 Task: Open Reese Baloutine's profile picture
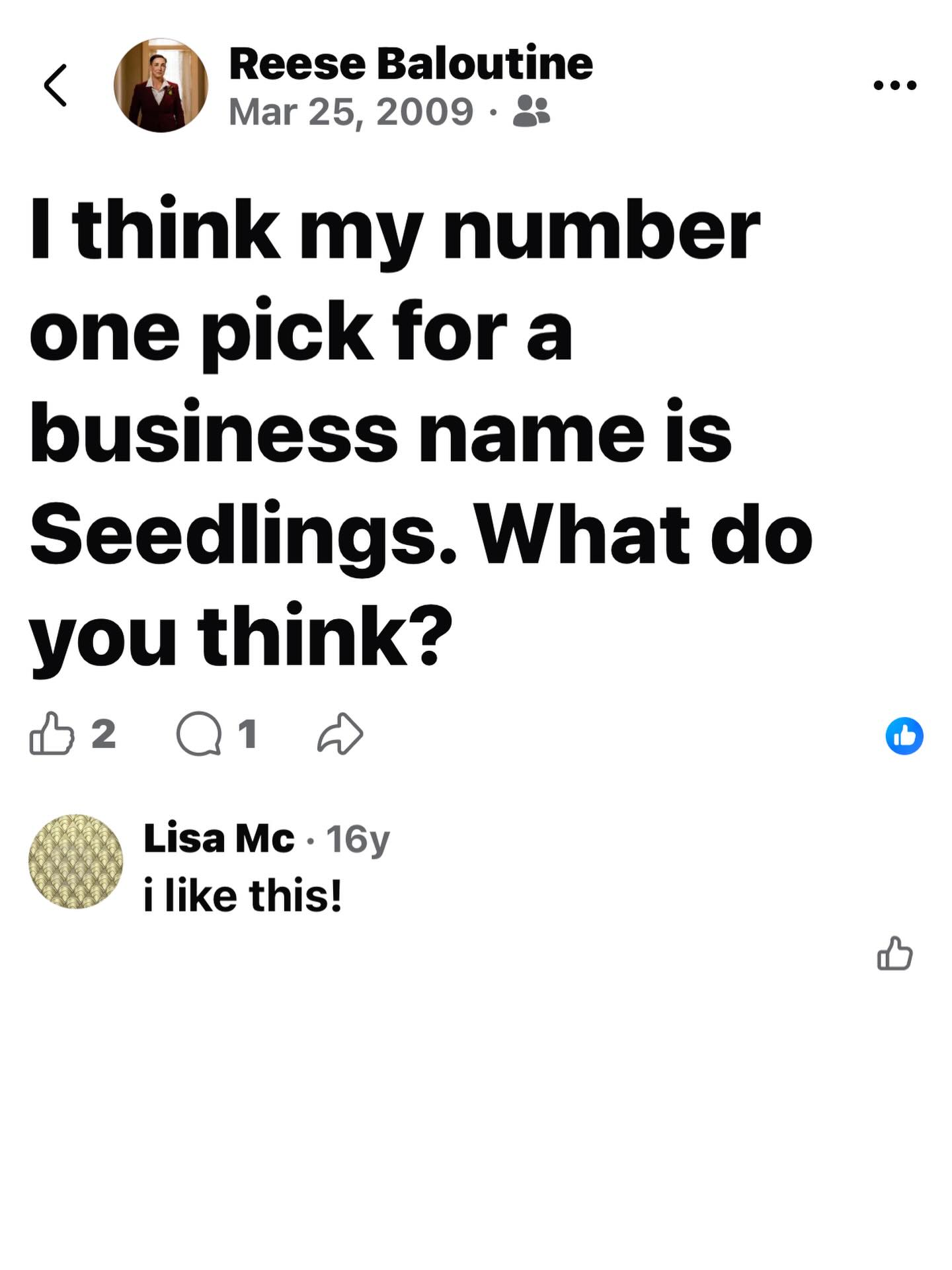pos(161,85)
